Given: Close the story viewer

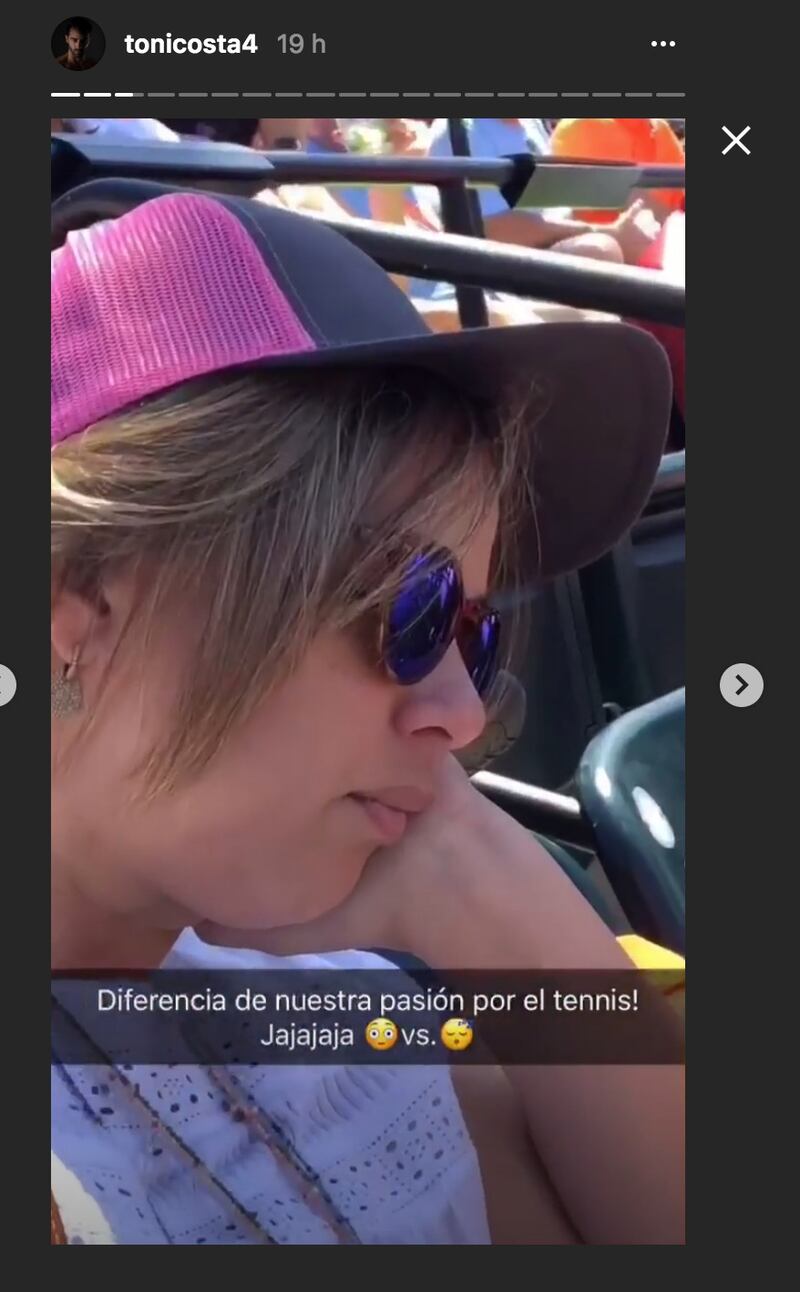Looking at the screenshot, I should (736, 141).
